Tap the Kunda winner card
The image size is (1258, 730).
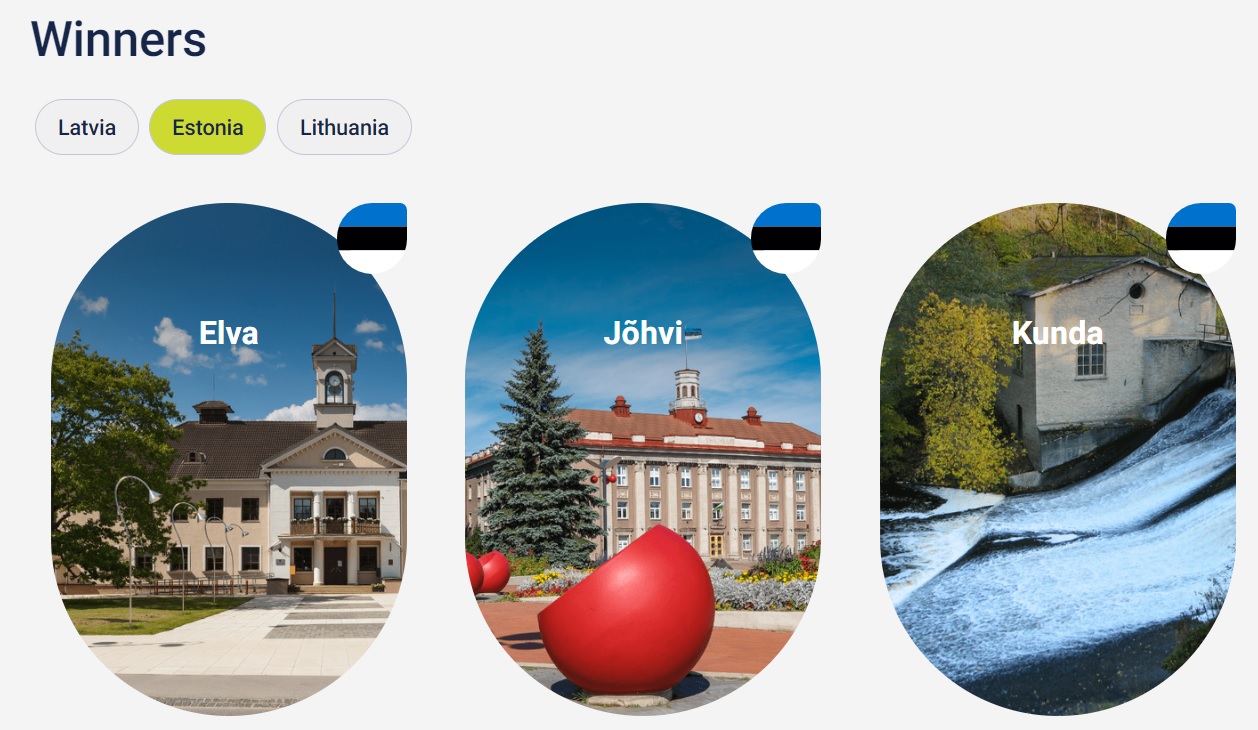coord(1057,460)
